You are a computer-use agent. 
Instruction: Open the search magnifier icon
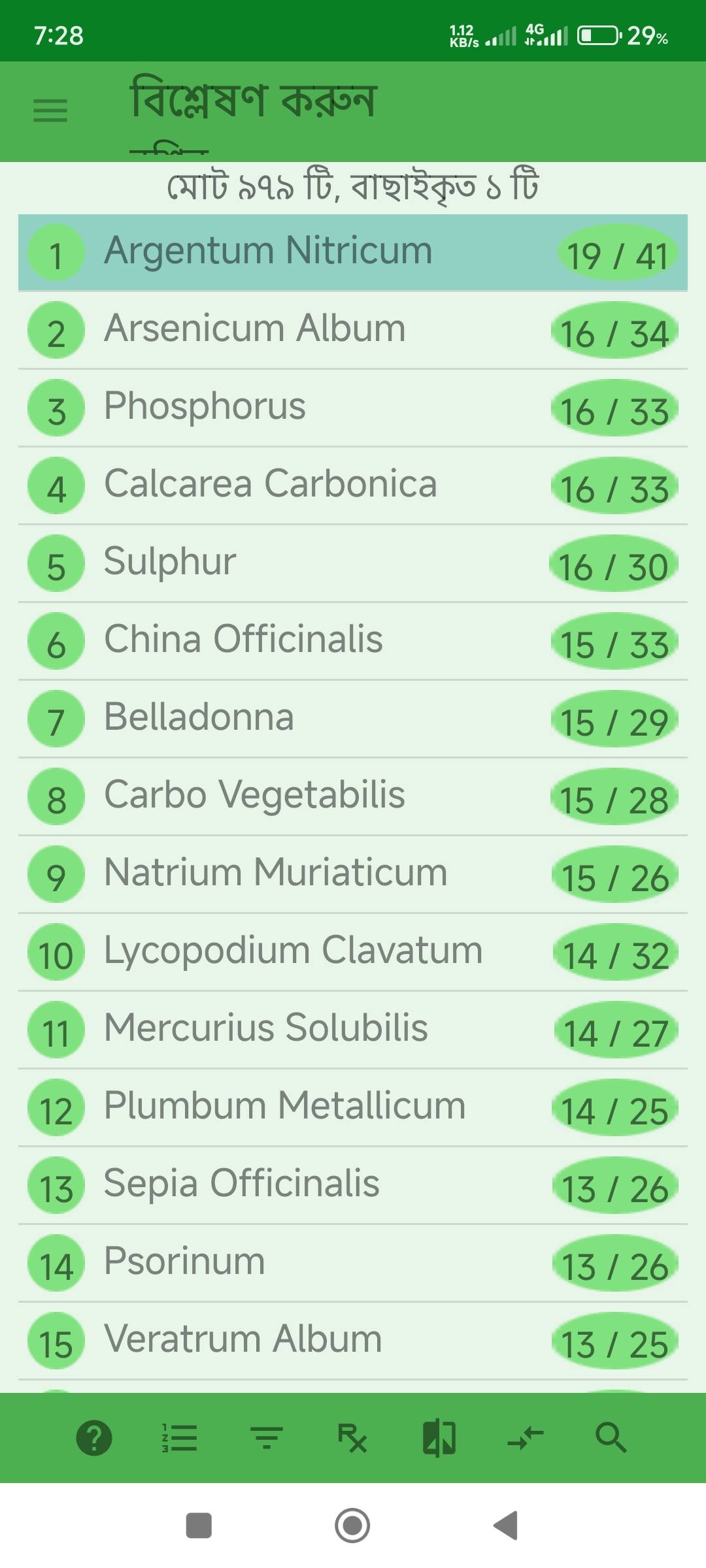coord(611,1438)
